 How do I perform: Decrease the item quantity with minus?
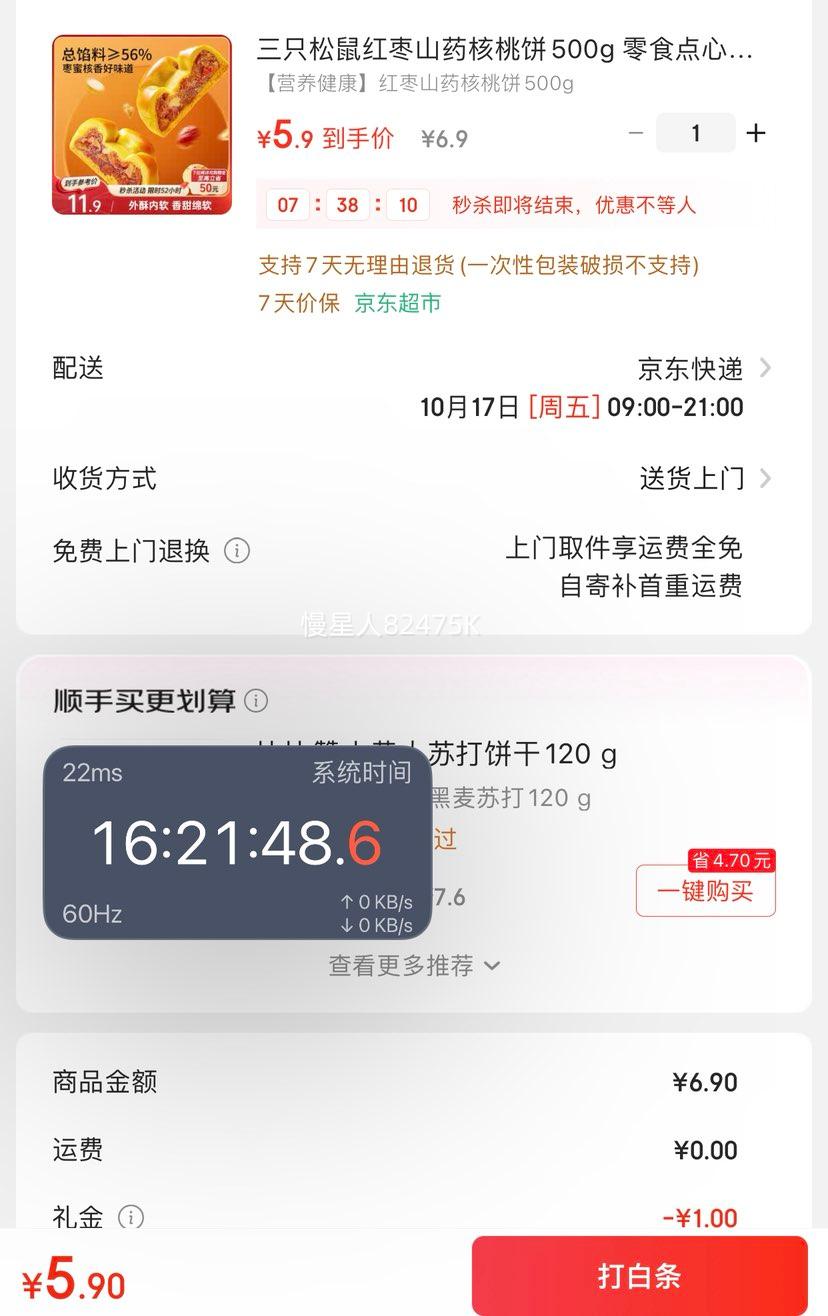click(636, 133)
